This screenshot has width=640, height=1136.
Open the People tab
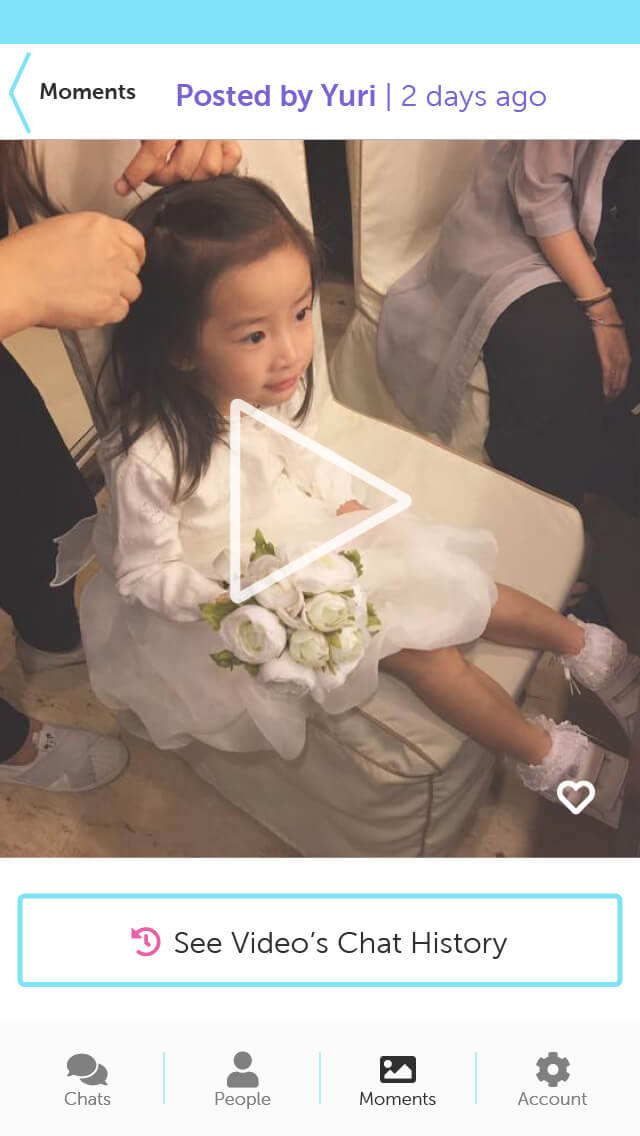(x=242, y=1080)
